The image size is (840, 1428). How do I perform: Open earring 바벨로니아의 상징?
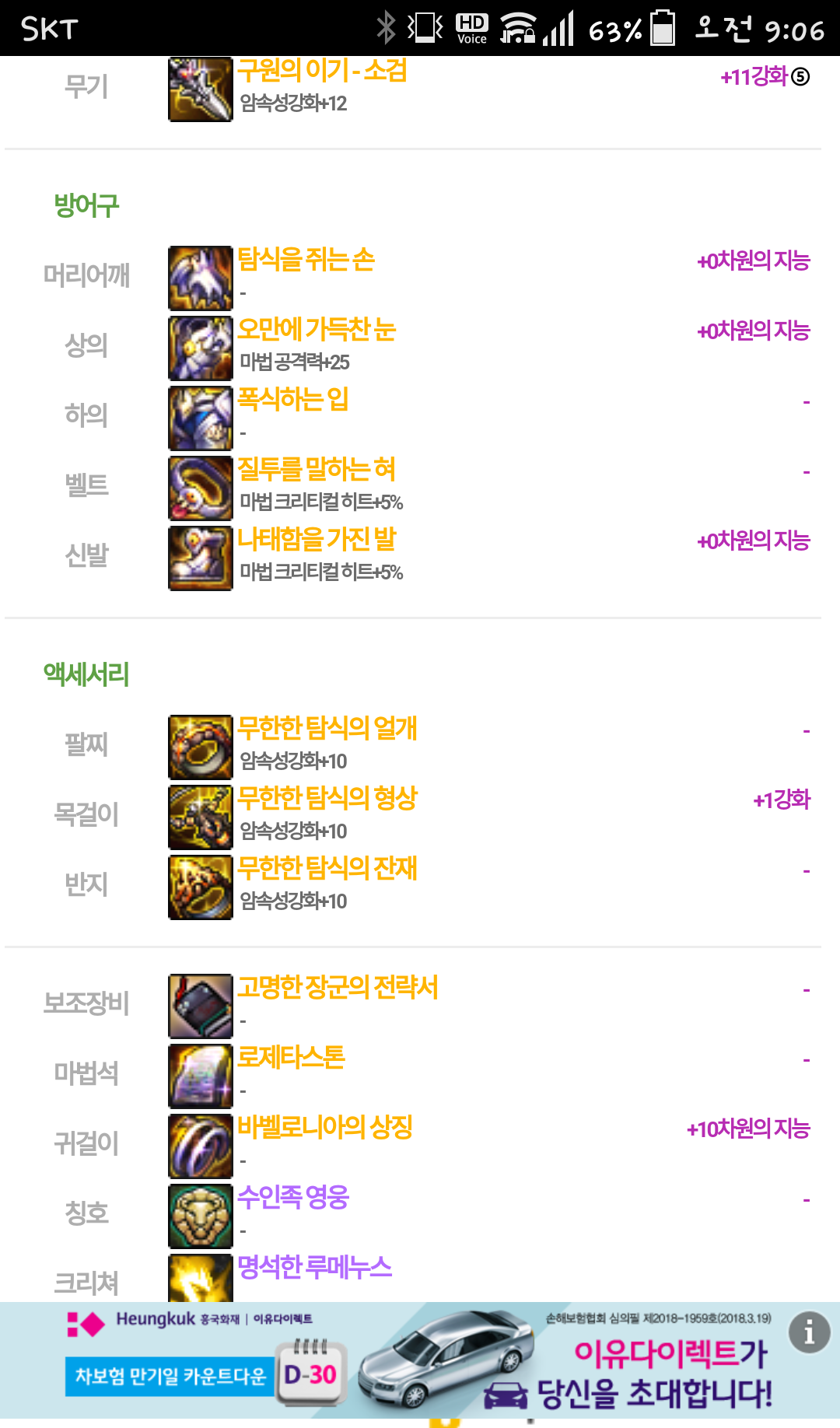tap(324, 1128)
